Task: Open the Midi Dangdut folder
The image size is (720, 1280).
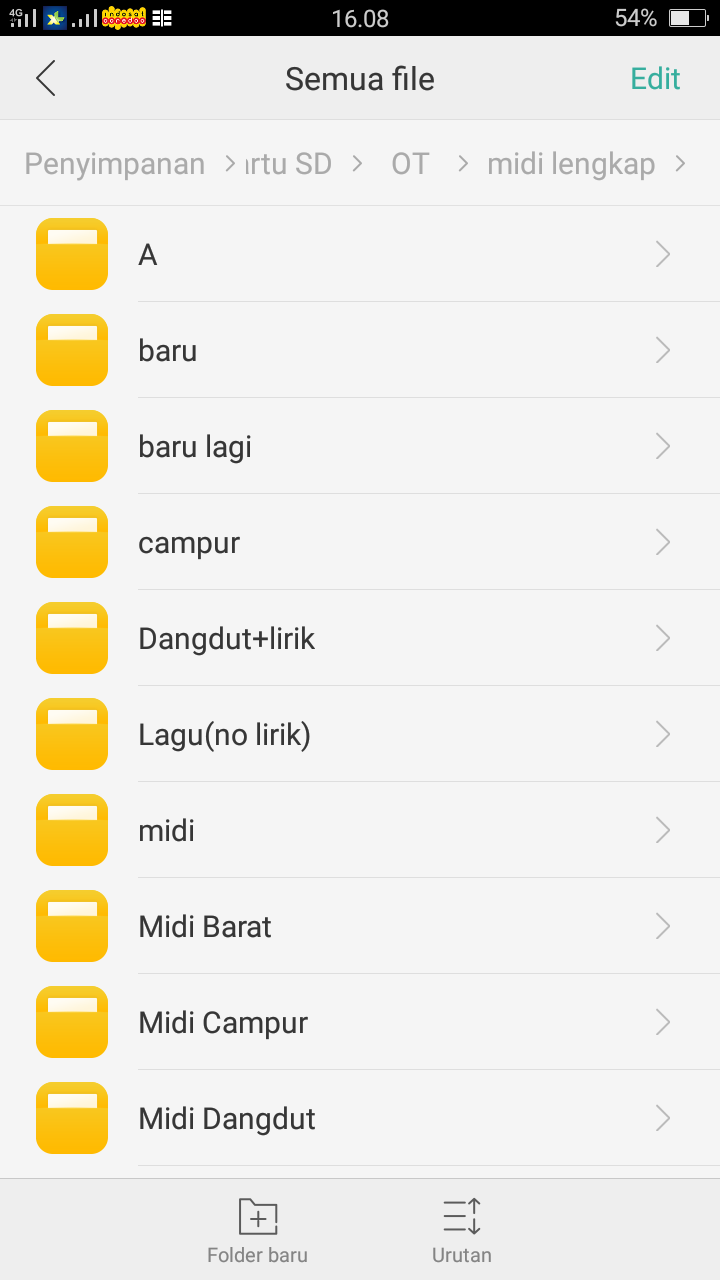Action: [x=360, y=1119]
